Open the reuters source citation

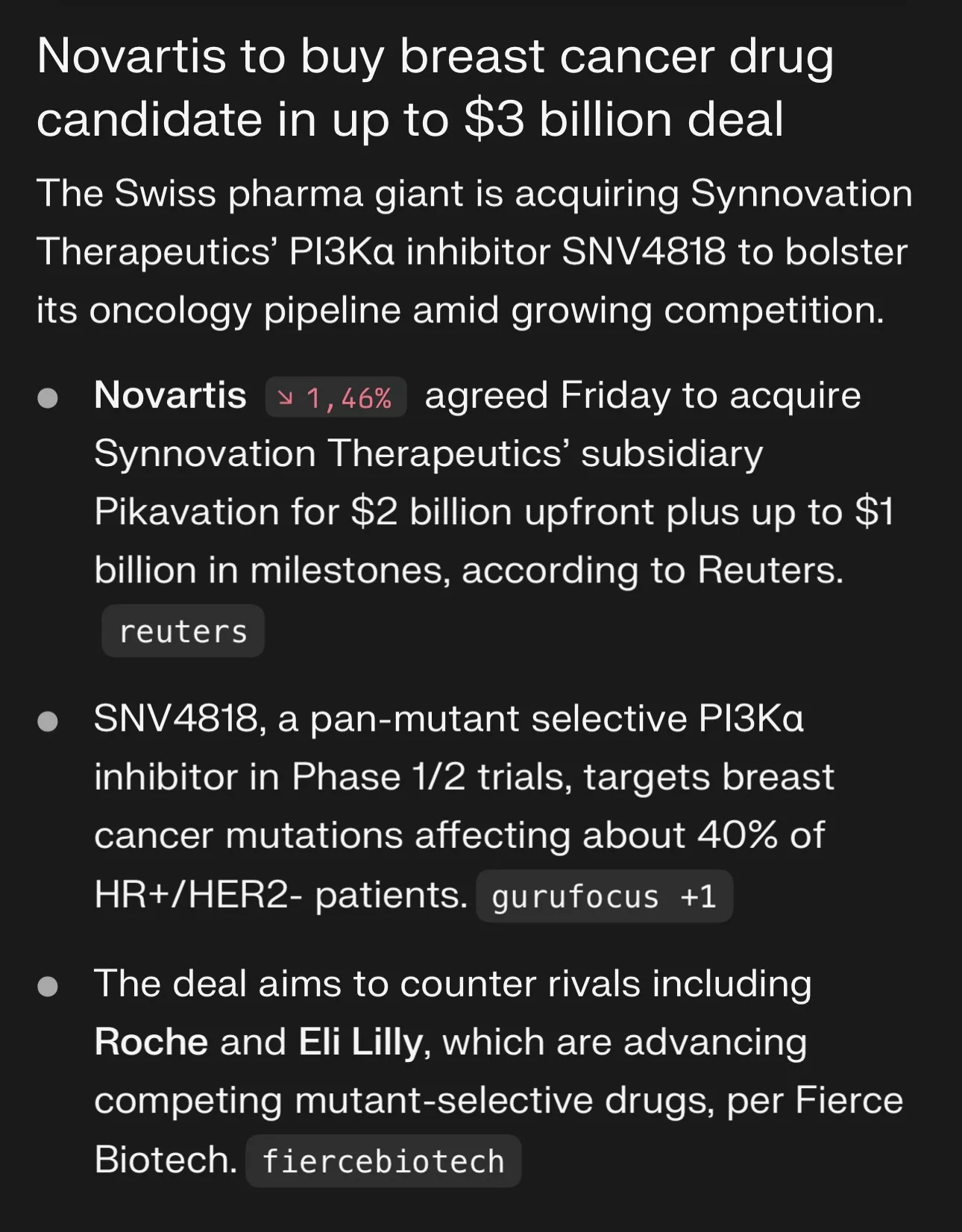point(183,632)
